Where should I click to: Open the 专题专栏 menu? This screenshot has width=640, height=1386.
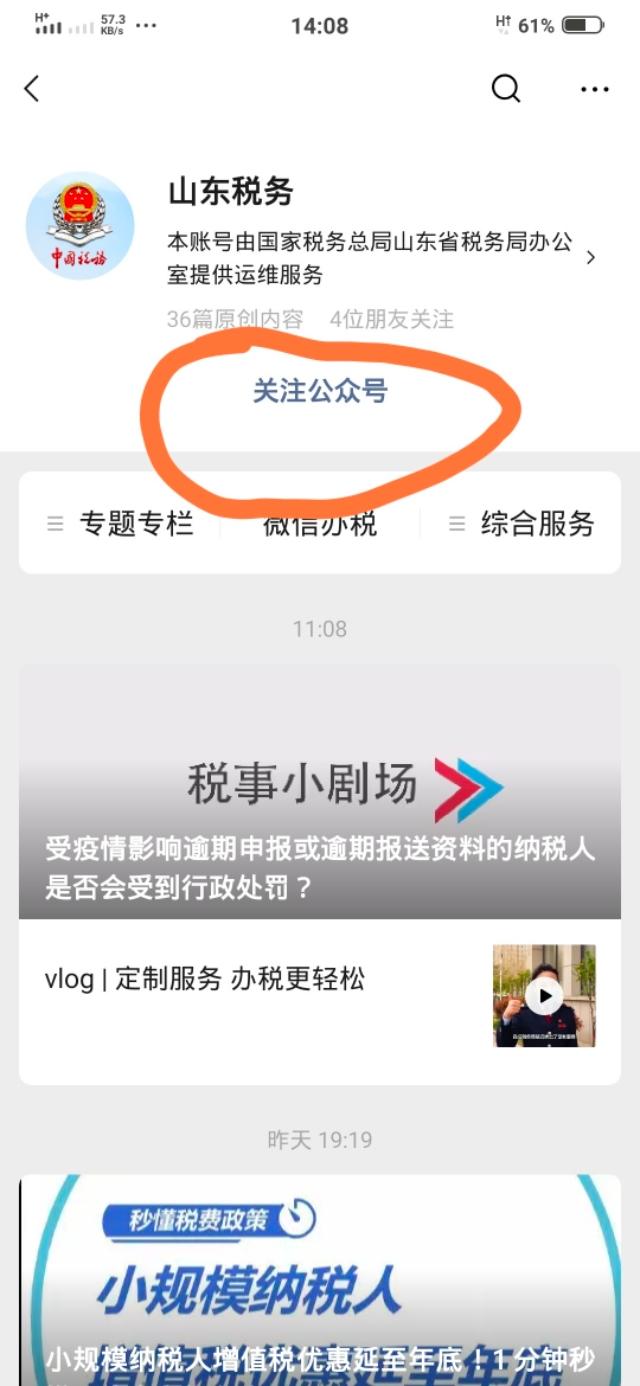click(120, 524)
